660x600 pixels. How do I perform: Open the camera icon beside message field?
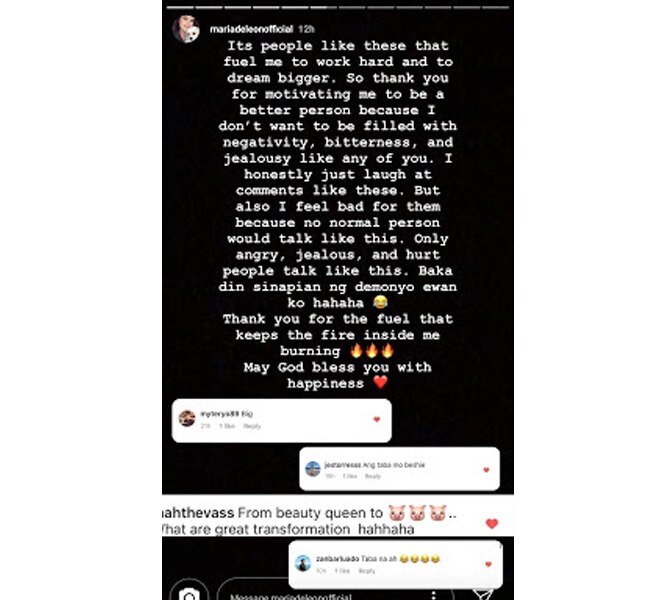188,594
